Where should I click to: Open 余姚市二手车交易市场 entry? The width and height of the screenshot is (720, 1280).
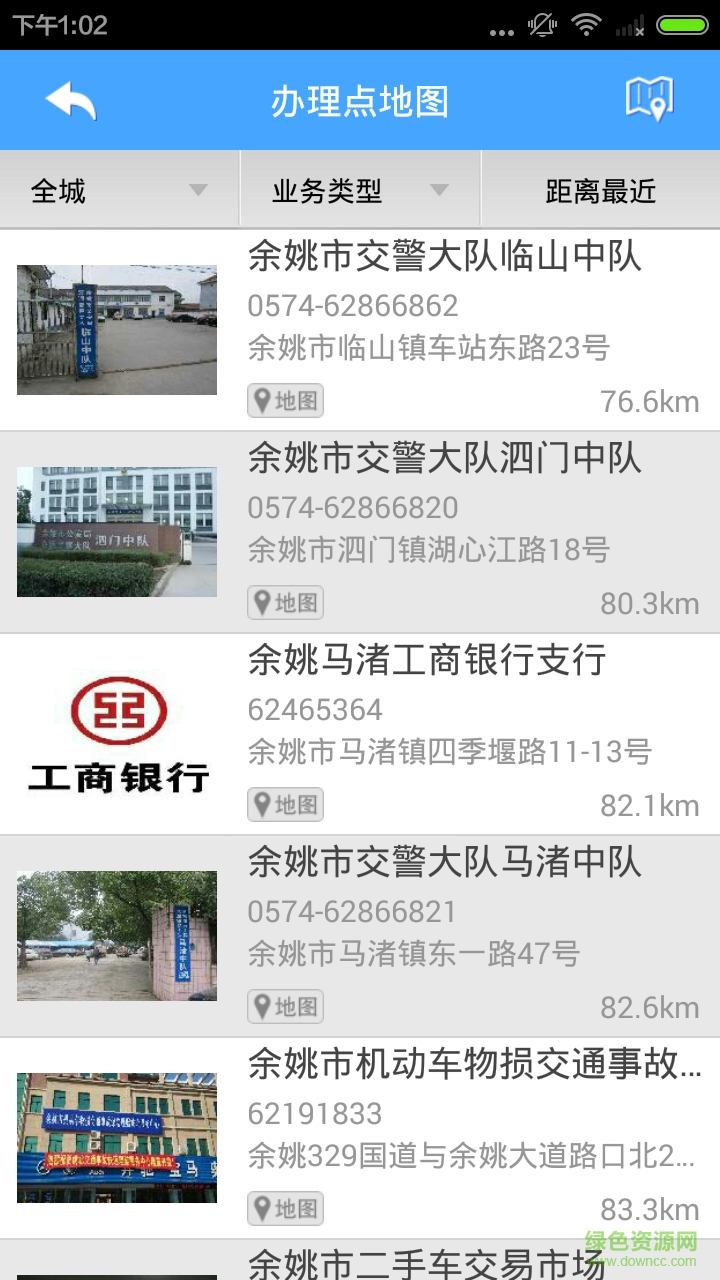[427, 1263]
